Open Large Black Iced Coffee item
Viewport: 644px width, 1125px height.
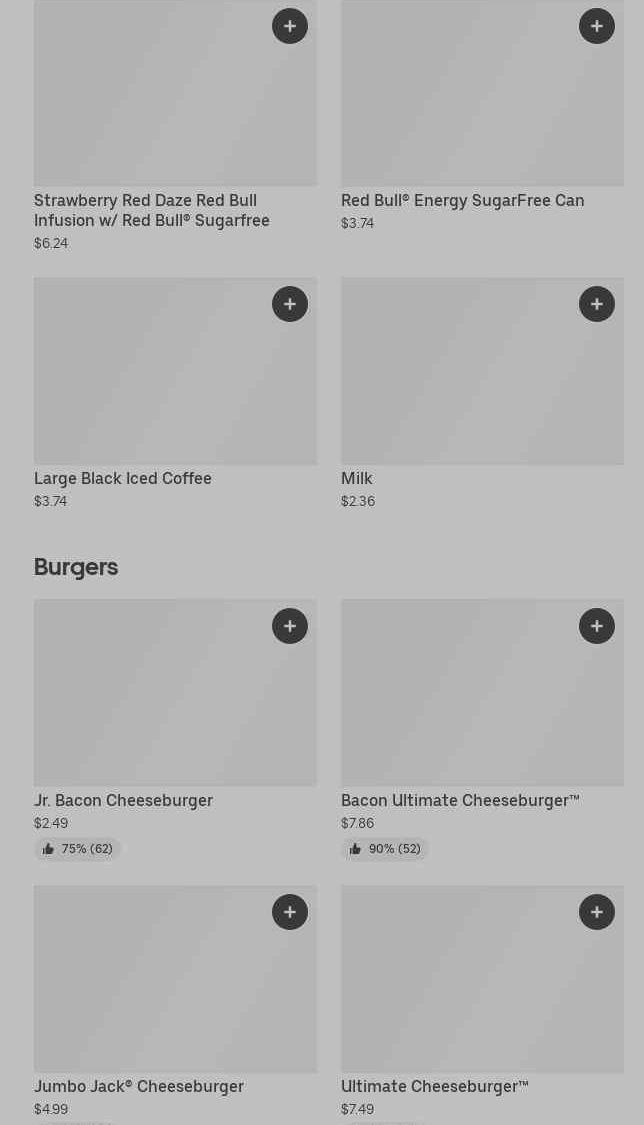click(x=123, y=479)
